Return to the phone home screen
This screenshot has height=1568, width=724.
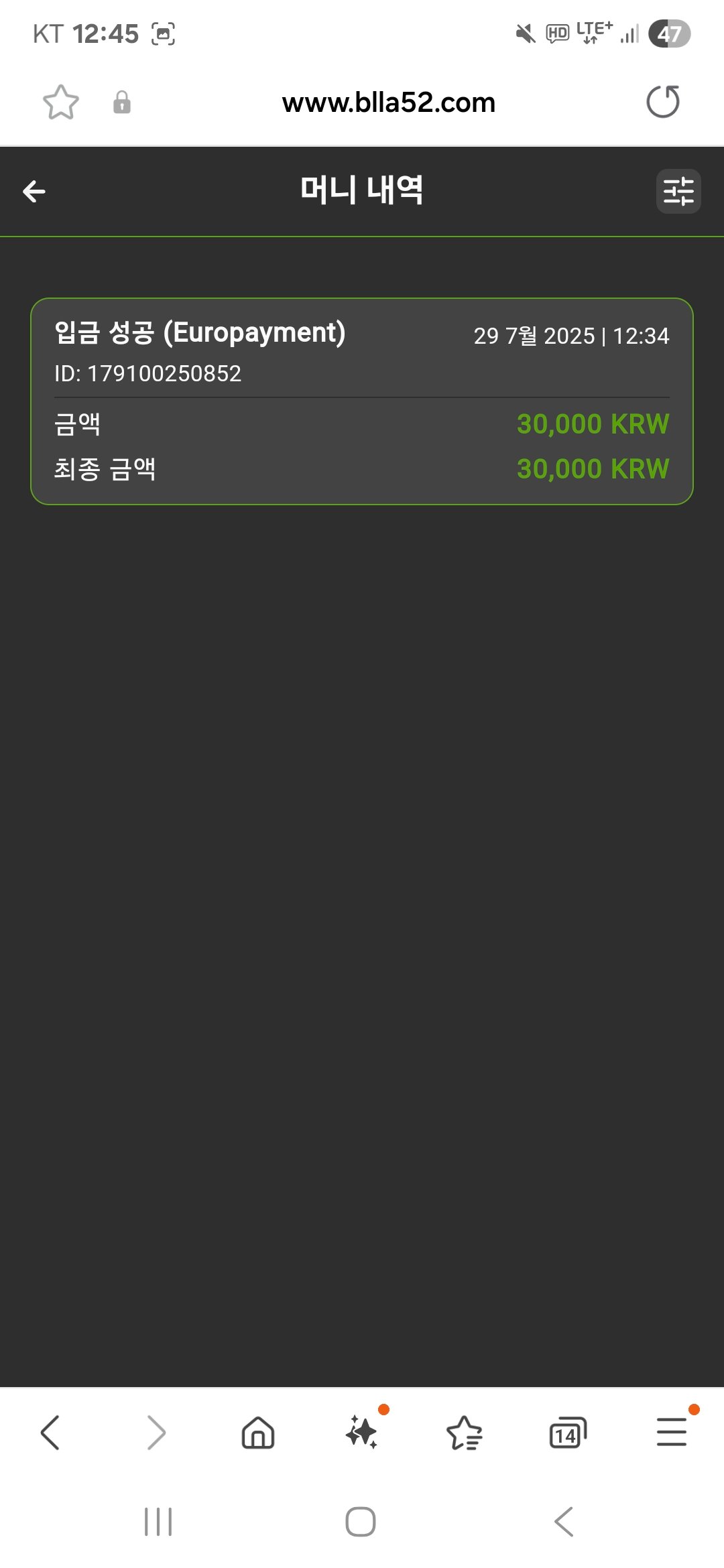click(x=361, y=1521)
